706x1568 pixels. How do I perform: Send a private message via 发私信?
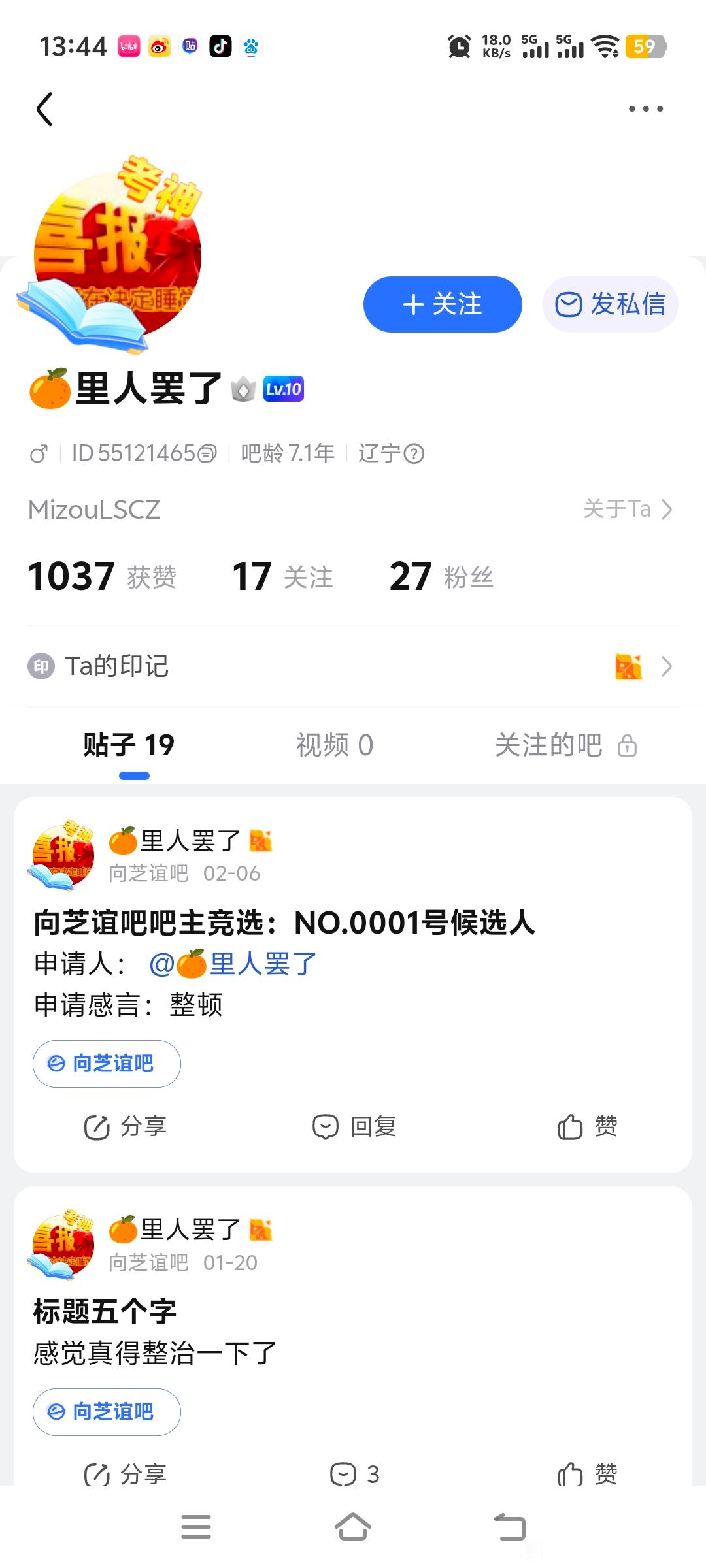(x=610, y=304)
